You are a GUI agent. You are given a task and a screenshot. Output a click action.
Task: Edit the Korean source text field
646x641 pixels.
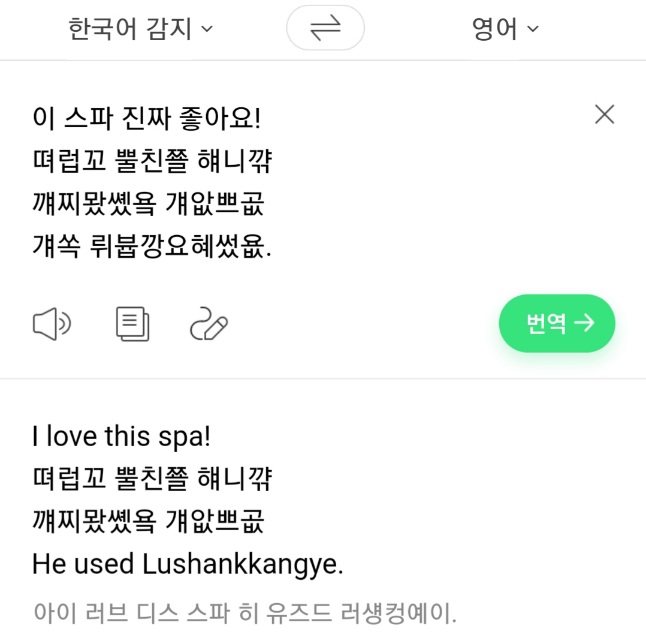coord(300,182)
